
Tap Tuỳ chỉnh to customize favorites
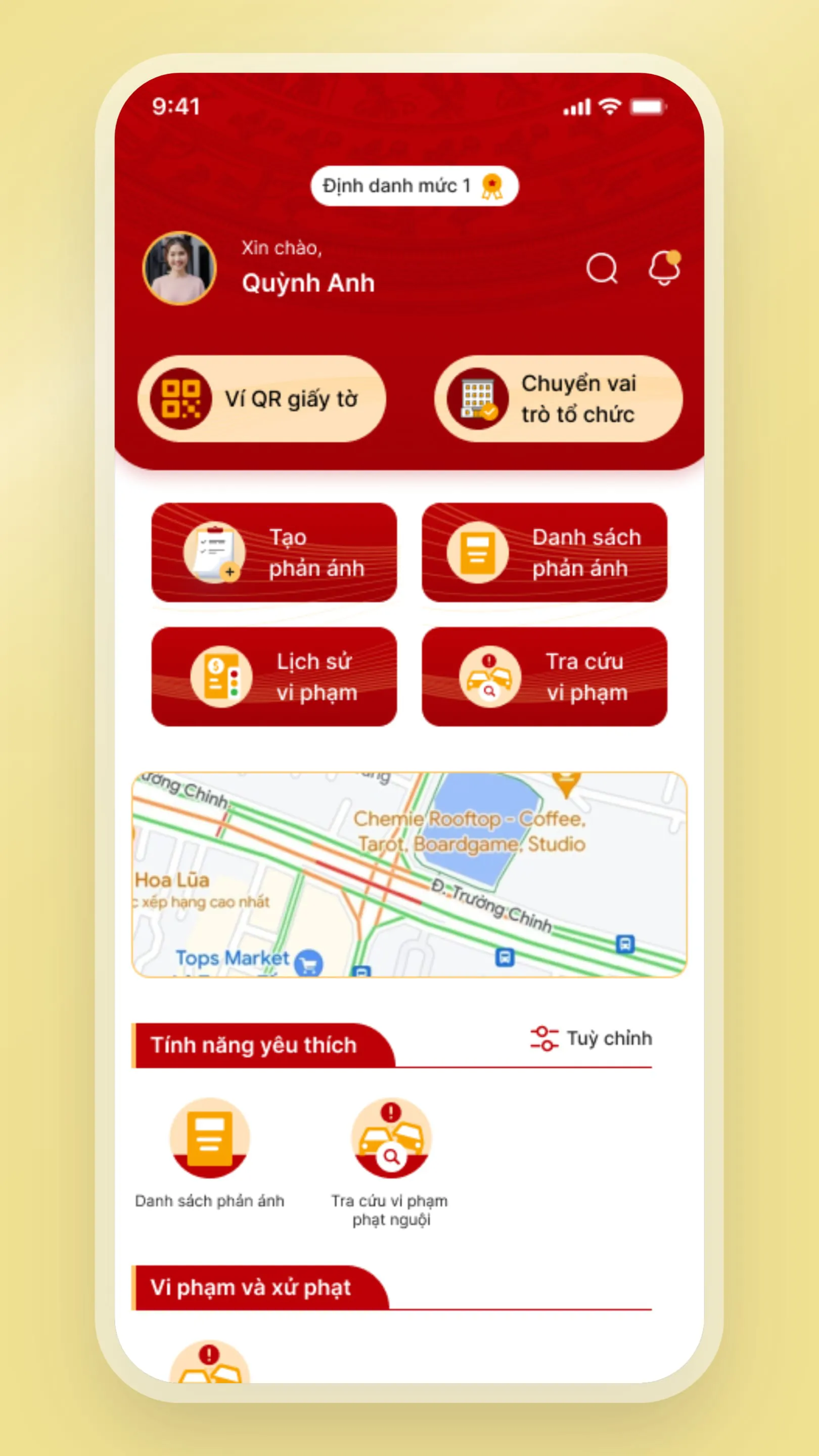tap(591, 1038)
